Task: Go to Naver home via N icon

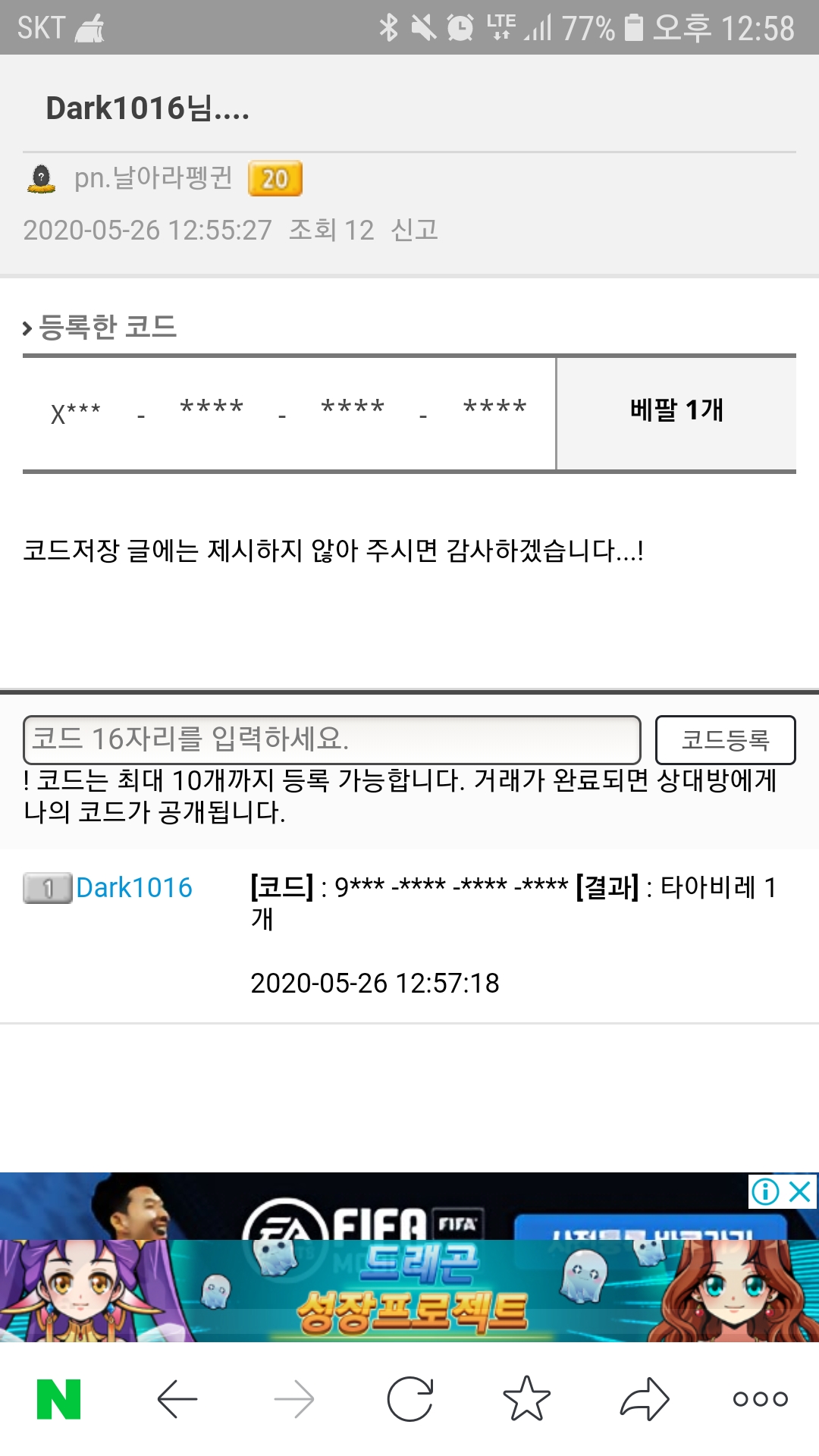Action: click(x=58, y=1399)
